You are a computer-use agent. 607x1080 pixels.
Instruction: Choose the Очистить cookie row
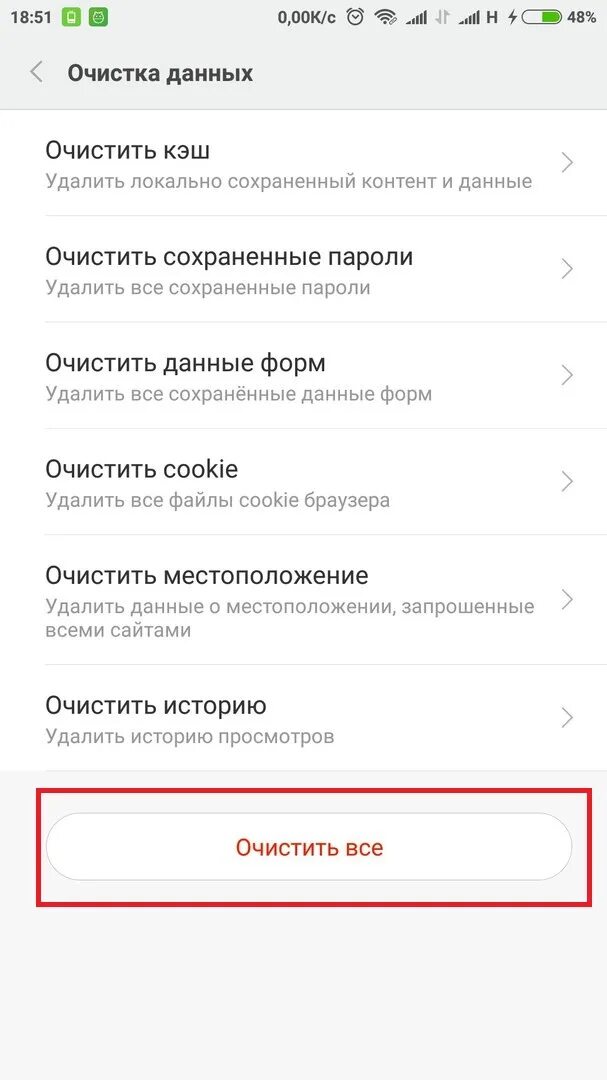(303, 481)
